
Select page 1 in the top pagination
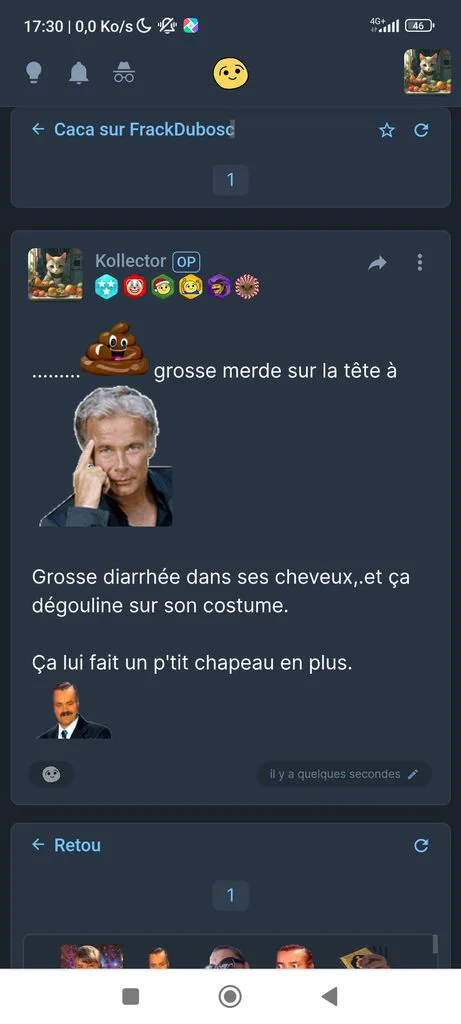[x=230, y=180]
